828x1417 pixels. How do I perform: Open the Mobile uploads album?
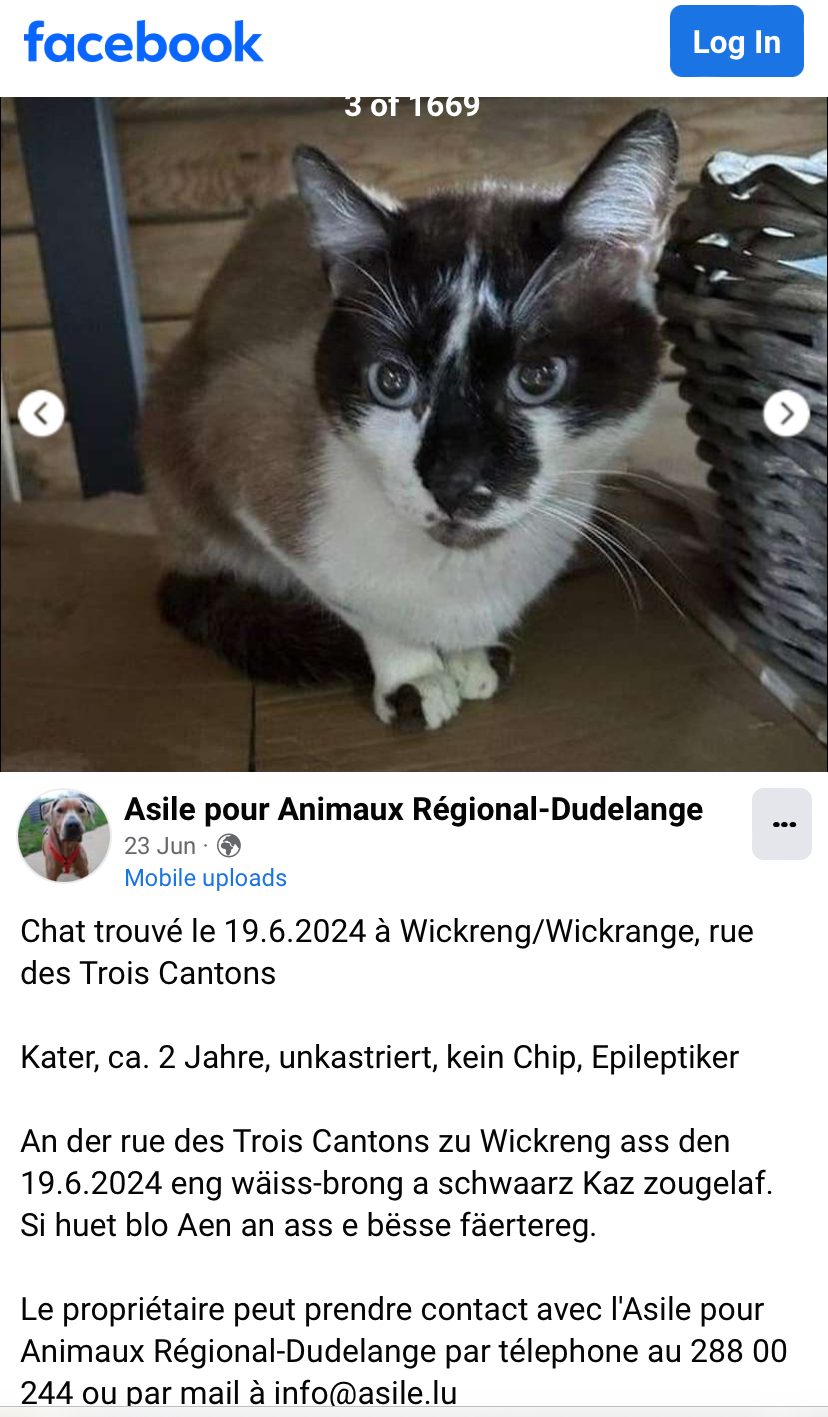tap(205, 878)
